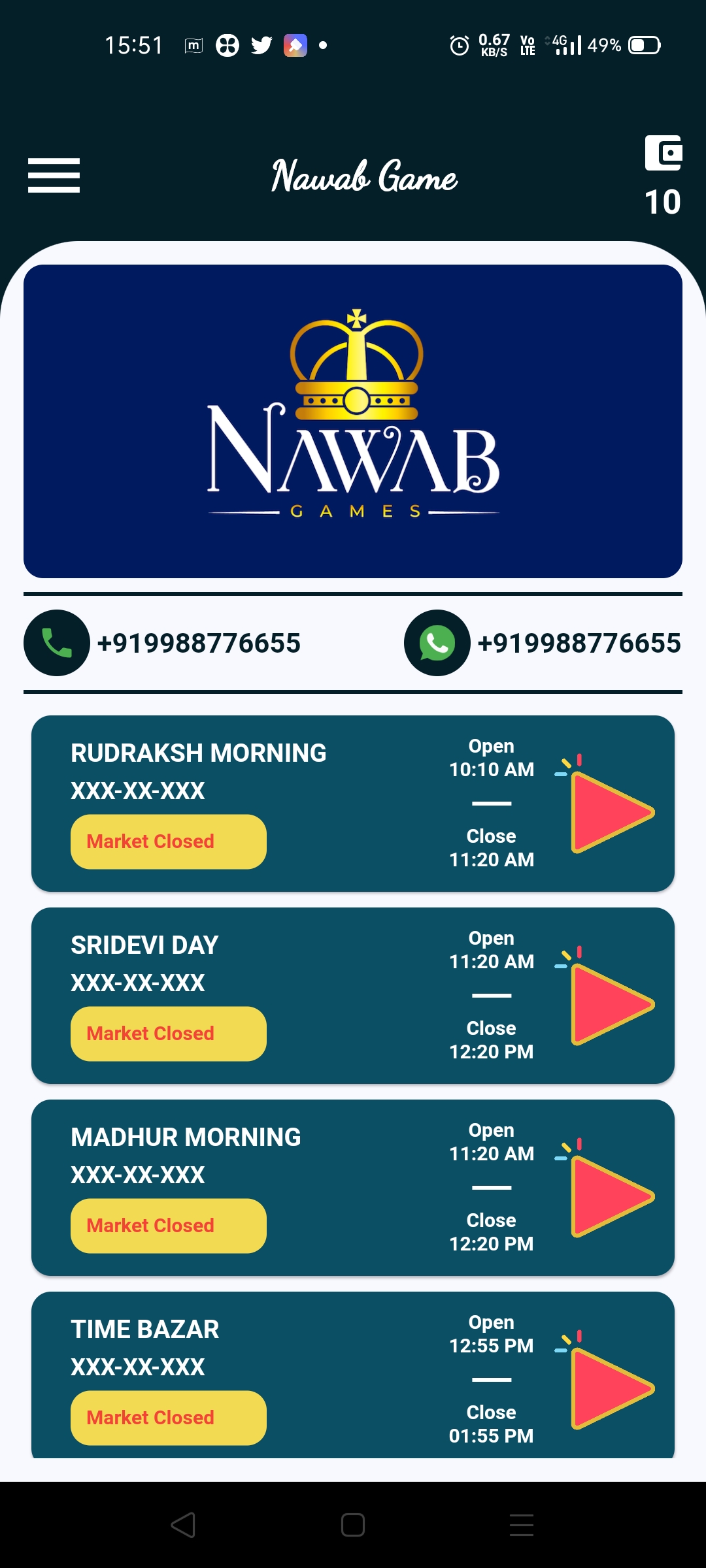Viewport: 706px width, 1568px height.
Task: Tap Market Closed under MADHUR MORNING
Action: [168, 1226]
